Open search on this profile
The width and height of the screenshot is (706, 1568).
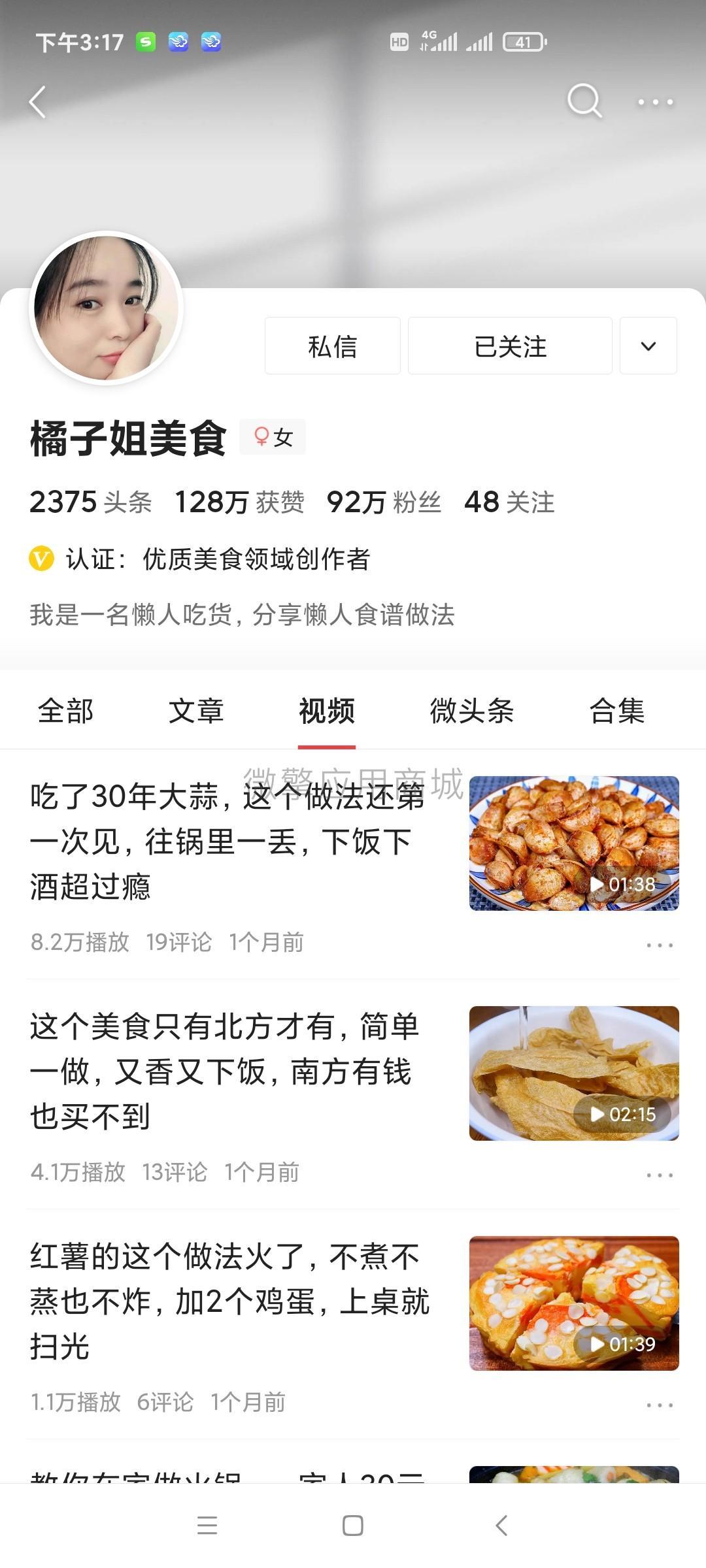click(584, 101)
